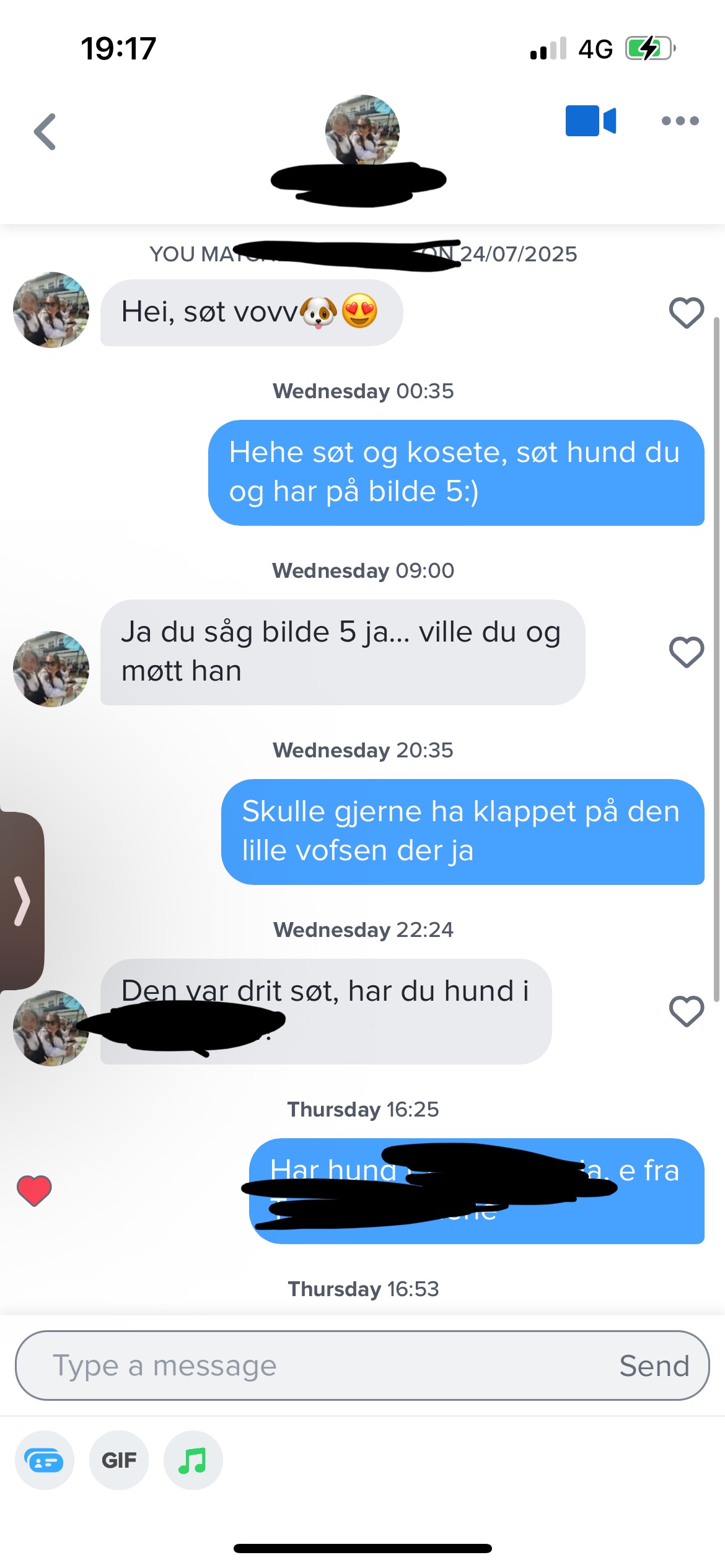Open the music sharing option
Image resolution: width=725 pixels, height=1568 pixels.
193,1460
